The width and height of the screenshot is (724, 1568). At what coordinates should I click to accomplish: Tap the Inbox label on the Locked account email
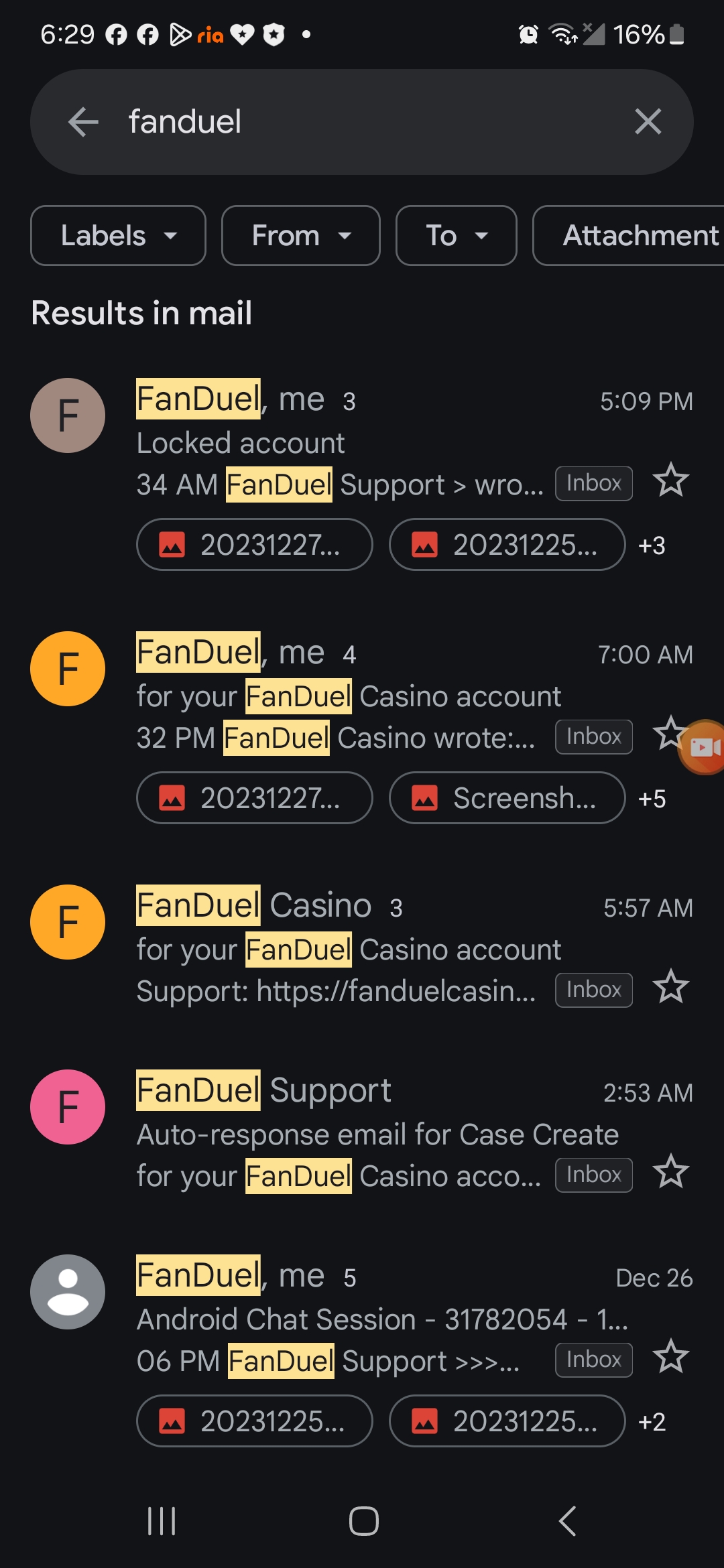(593, 483)
